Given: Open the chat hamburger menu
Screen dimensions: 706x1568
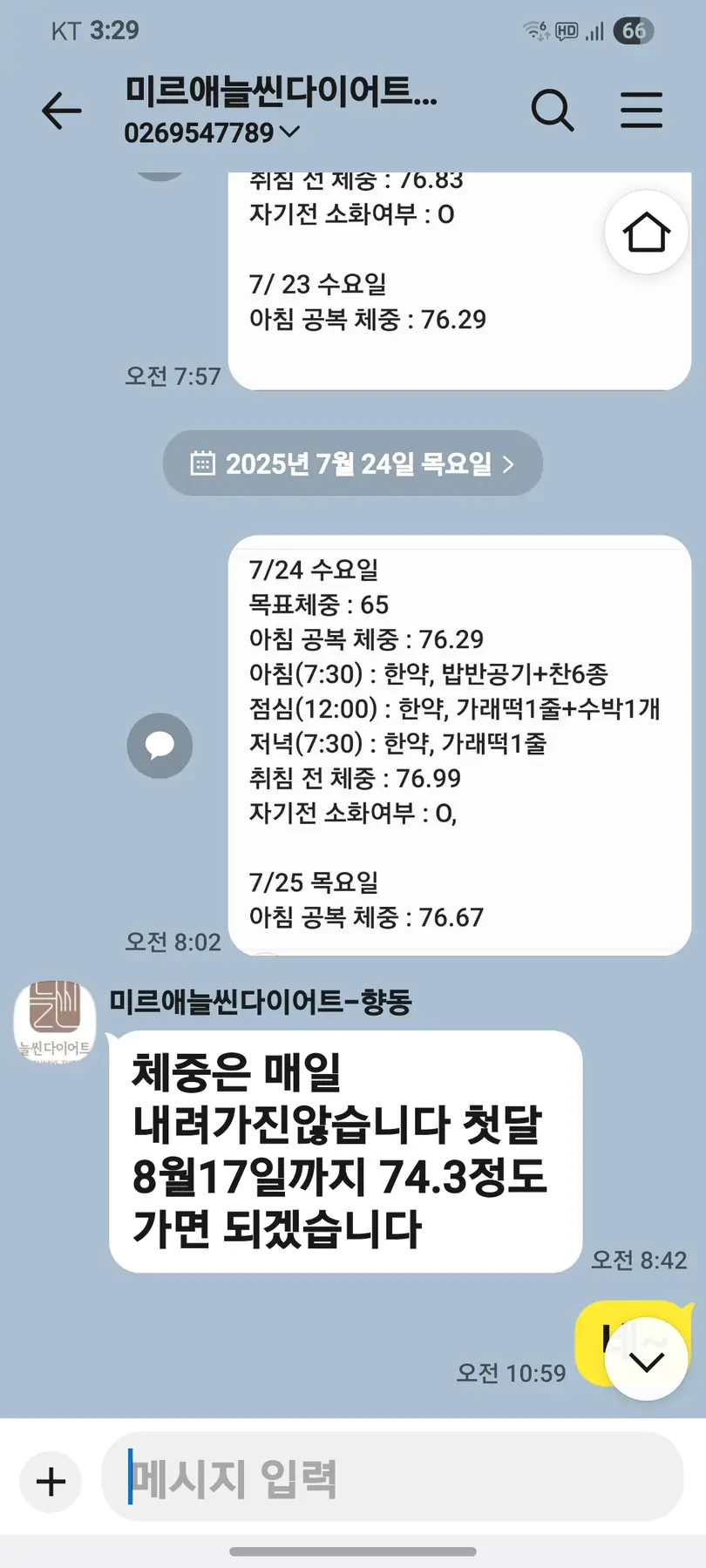Looking at the screenshot, I should point(642,111).
